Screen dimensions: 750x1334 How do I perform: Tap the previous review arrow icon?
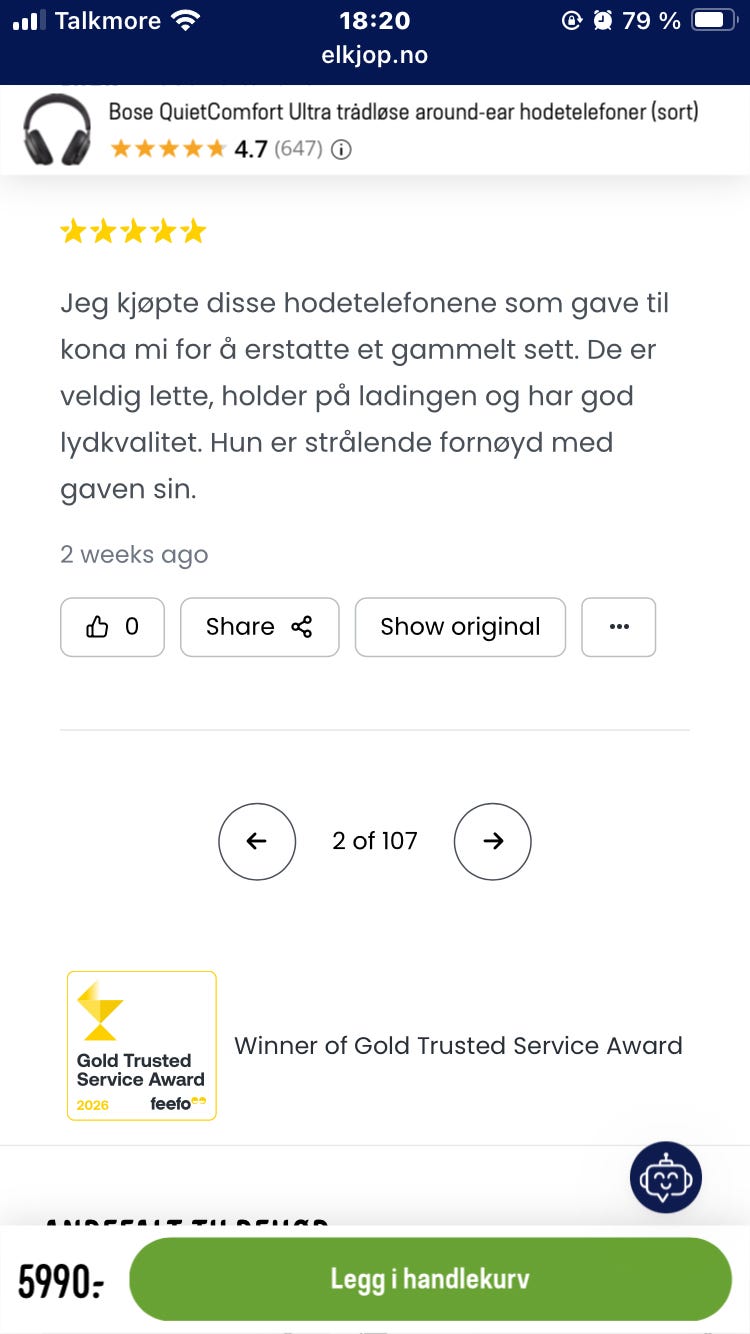coord(257,841)
